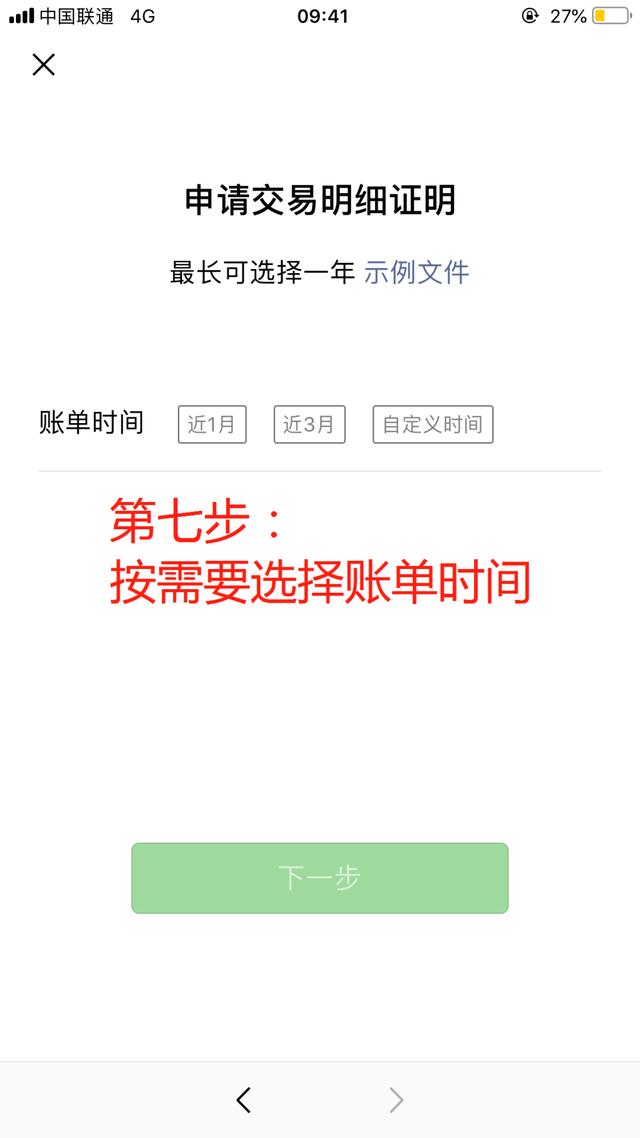
Task: Go back with the bottom left arrow
Action: (x=244, y=1100)
